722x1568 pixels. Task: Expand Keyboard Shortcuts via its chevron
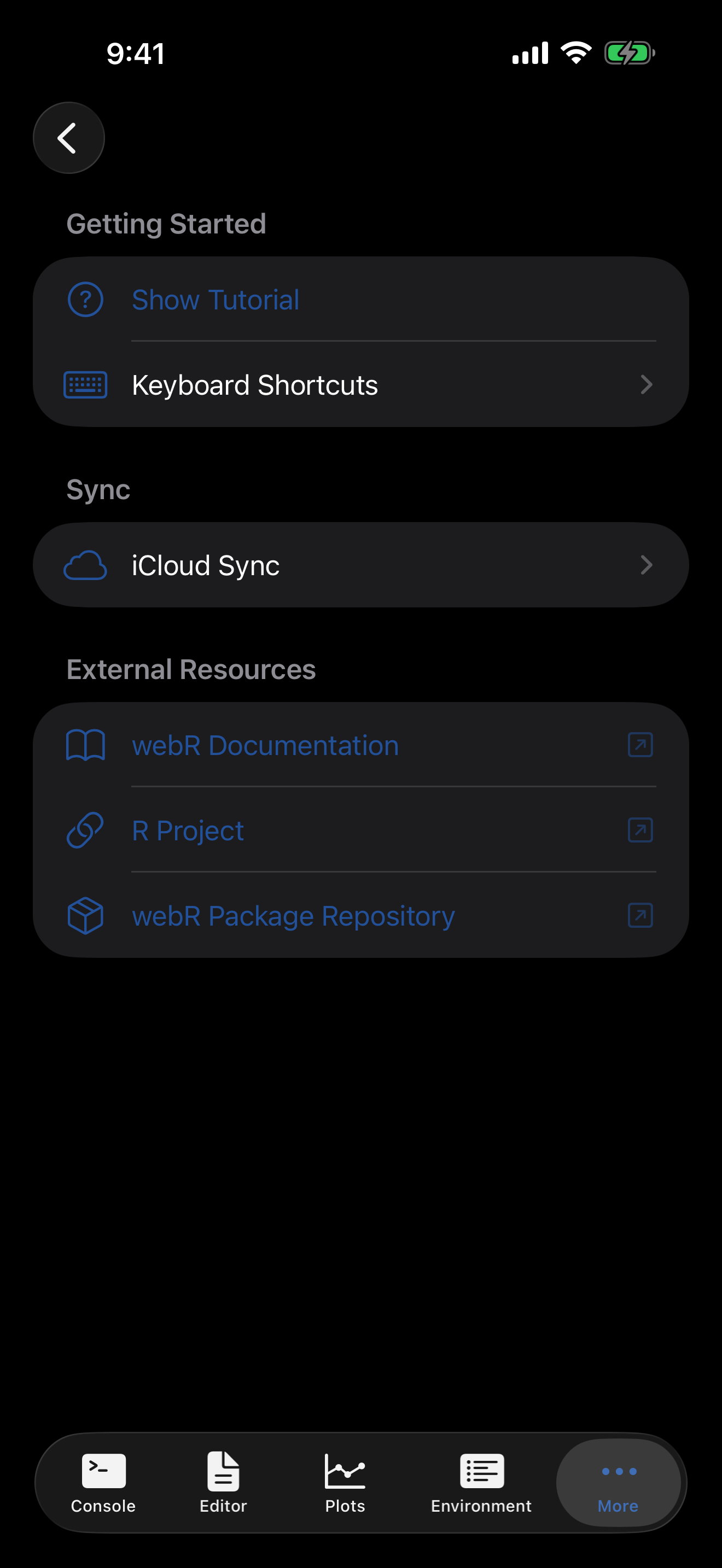(x=647, y=384)
